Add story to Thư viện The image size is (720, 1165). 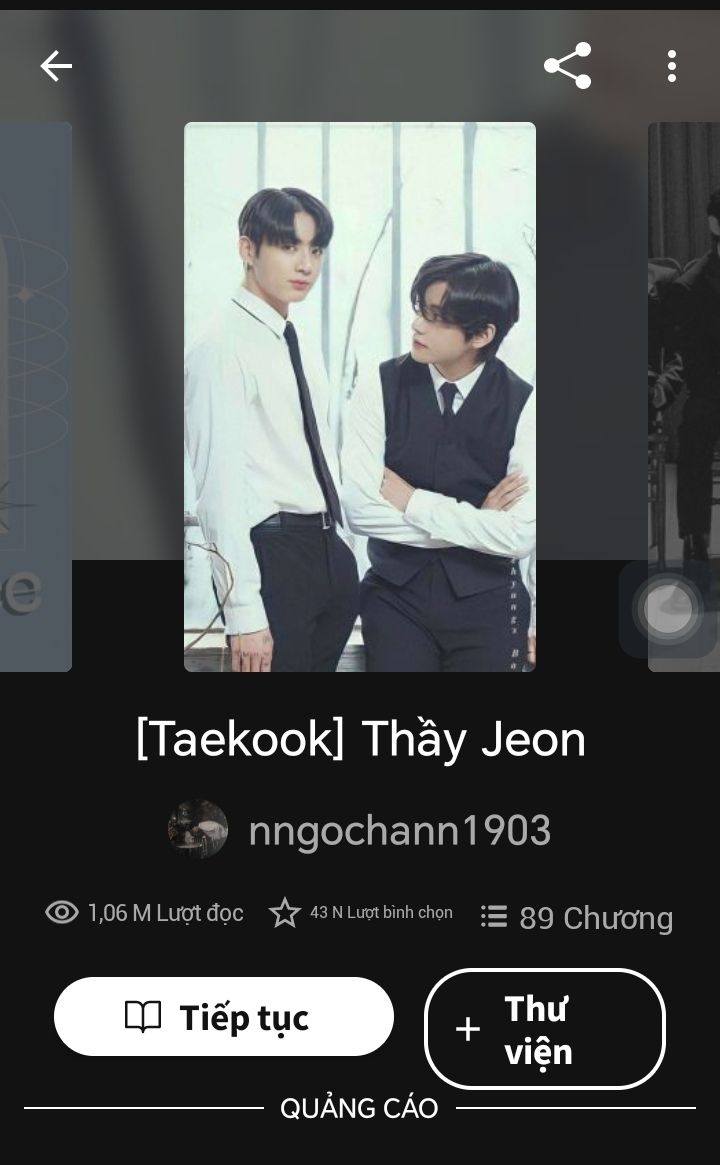point(545,1029)
